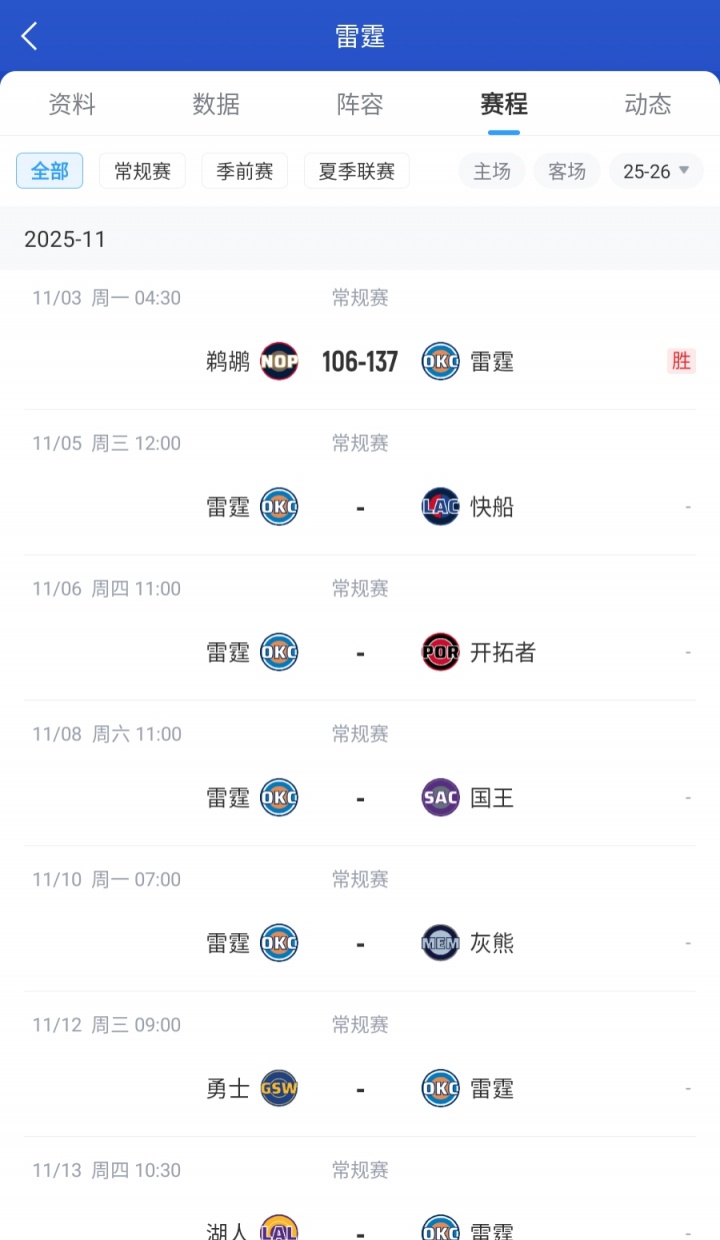Image resolution: width=720 pixels, height=1240 pixels.
Task: Filter schedule by 夏季联赛
Action: (x=356, y=171)
